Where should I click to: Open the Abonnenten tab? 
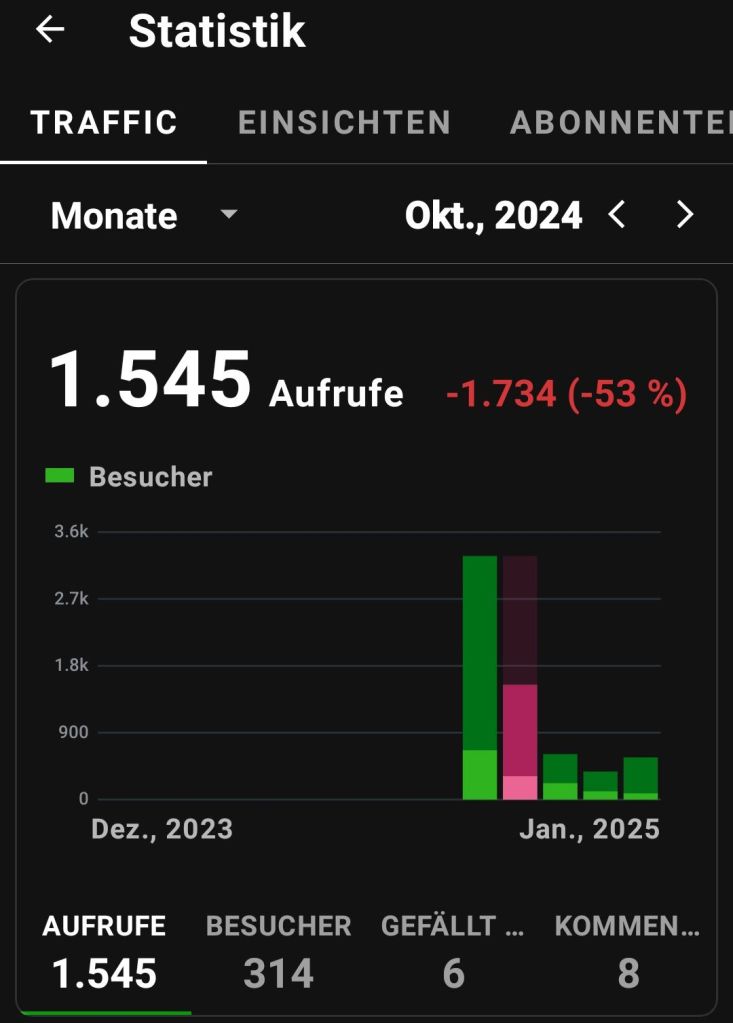click(620, 123)
